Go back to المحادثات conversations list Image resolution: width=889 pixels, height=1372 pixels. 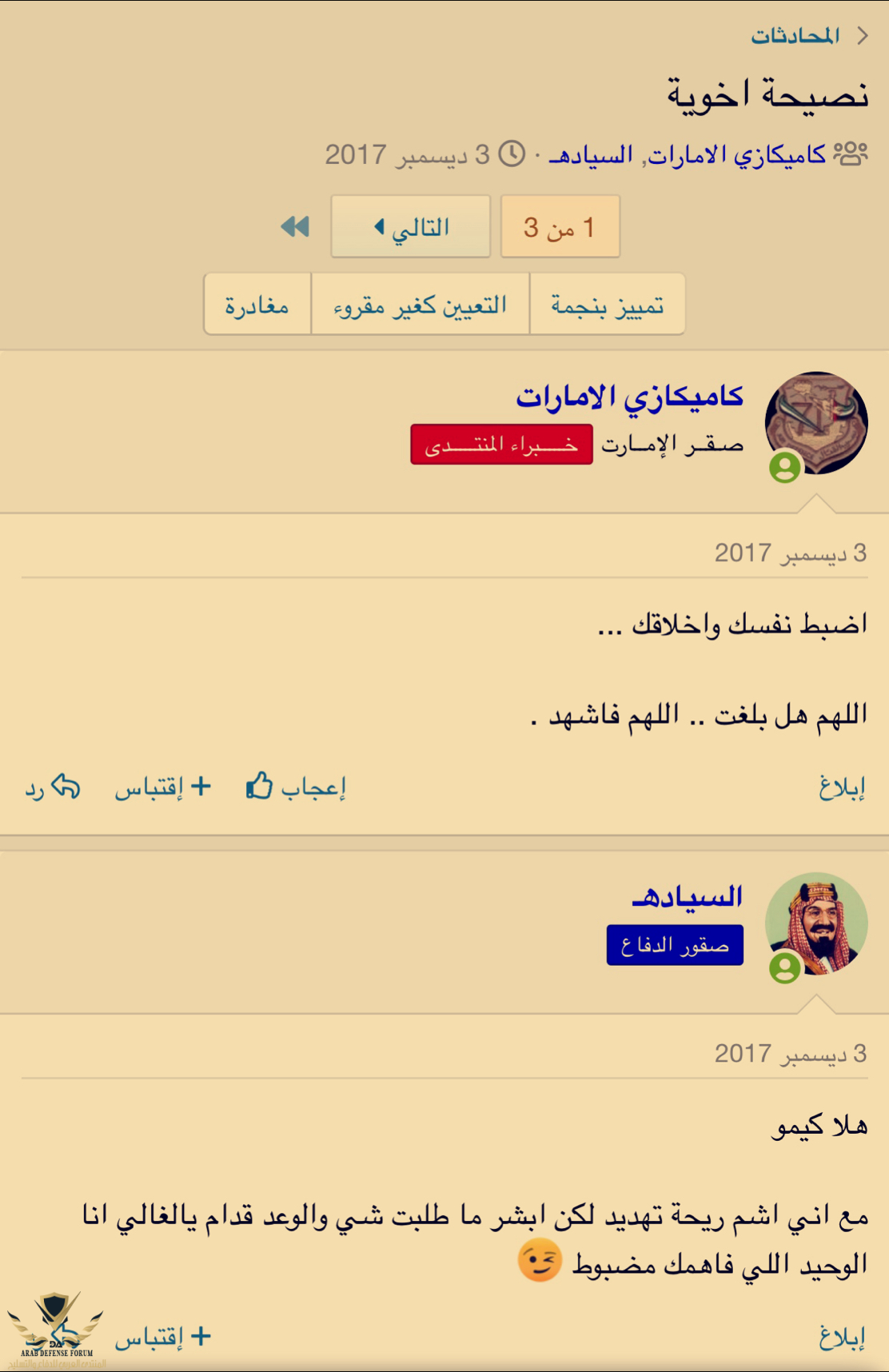pos(795,36)
